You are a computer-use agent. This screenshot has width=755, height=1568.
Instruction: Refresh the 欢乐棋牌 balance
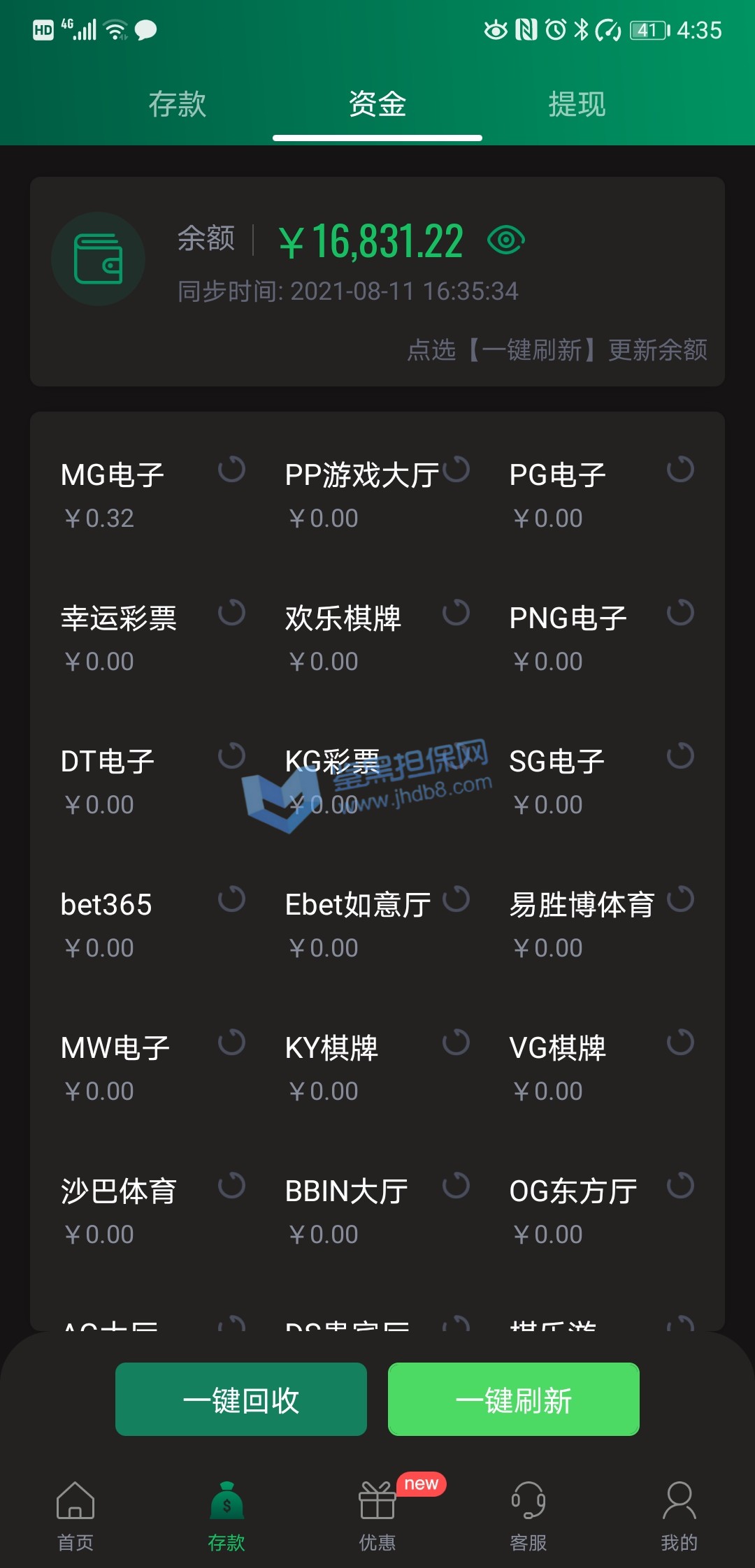coord(456,613)
